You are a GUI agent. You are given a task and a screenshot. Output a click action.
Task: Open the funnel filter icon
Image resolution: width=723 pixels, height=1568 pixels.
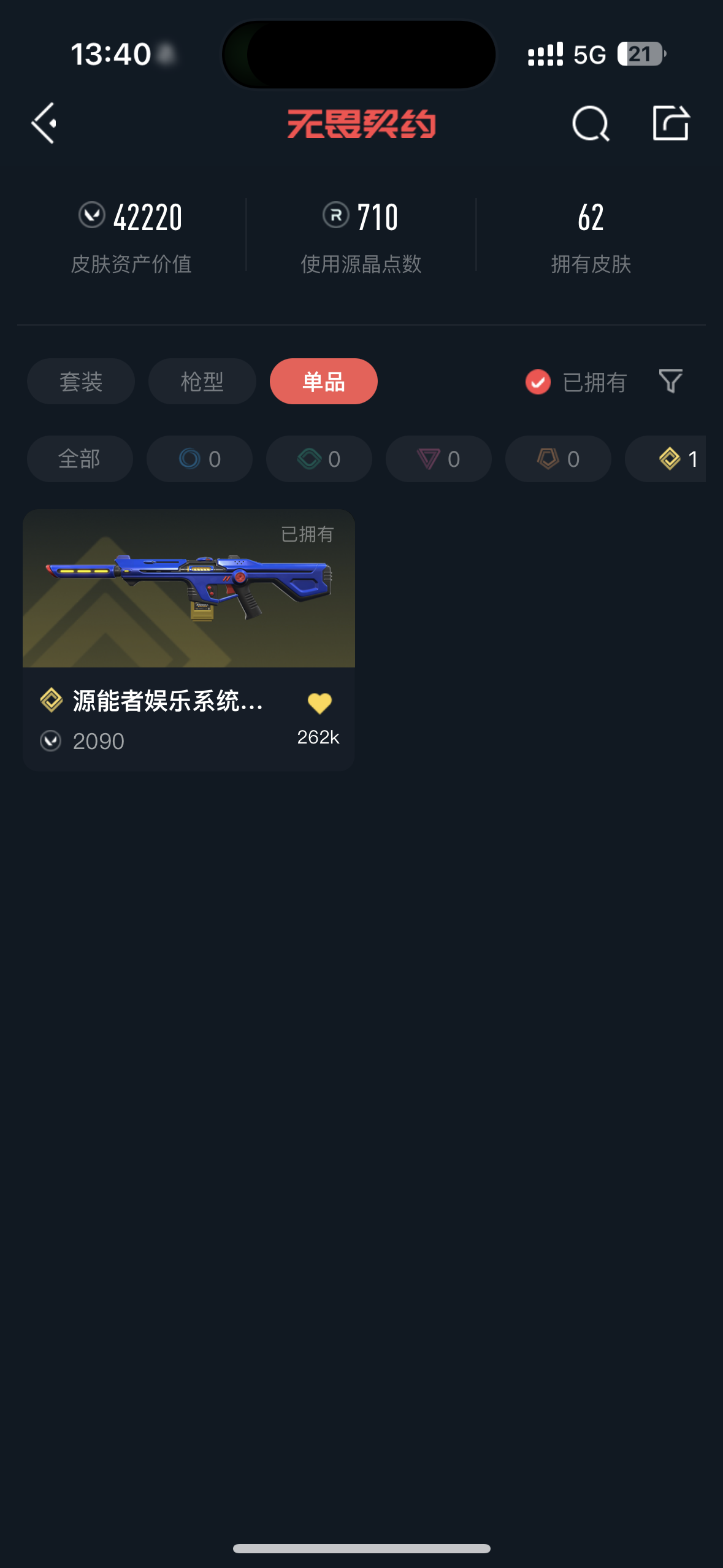pos(670,382)
